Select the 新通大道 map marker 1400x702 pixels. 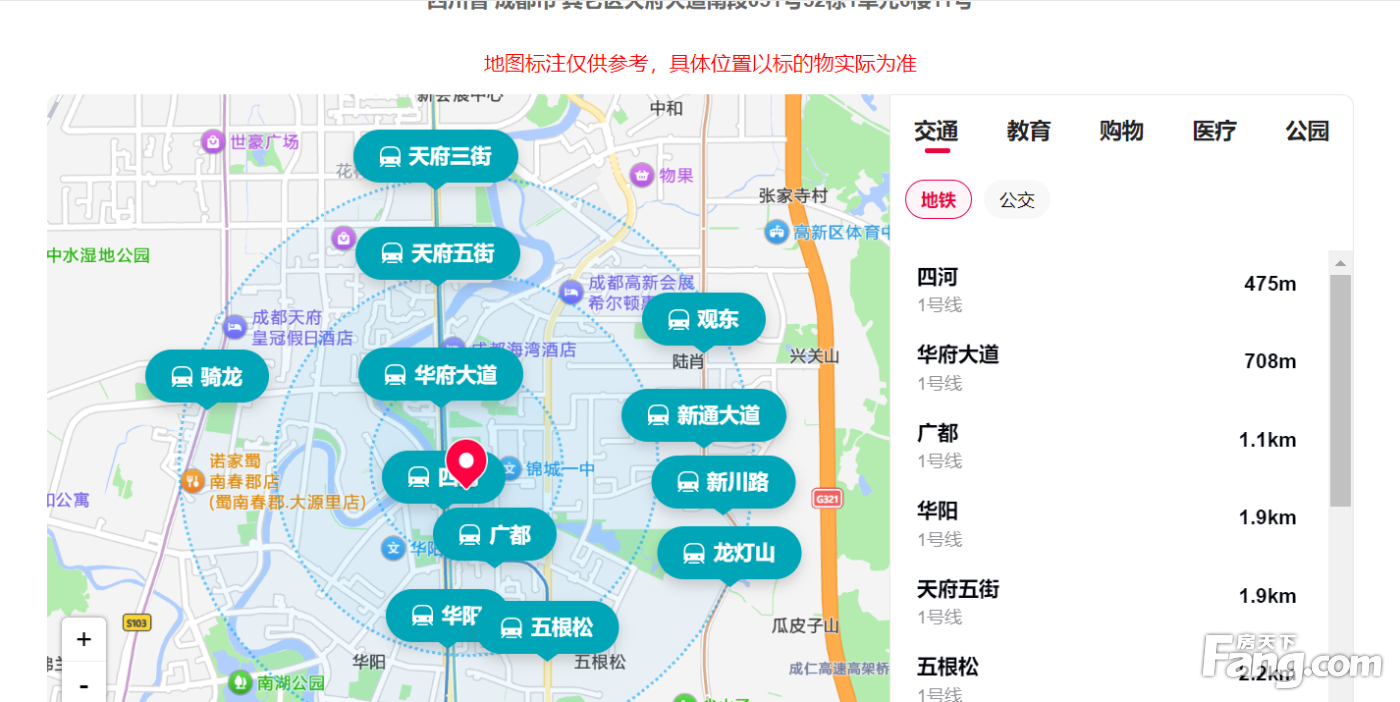point(704,415)
